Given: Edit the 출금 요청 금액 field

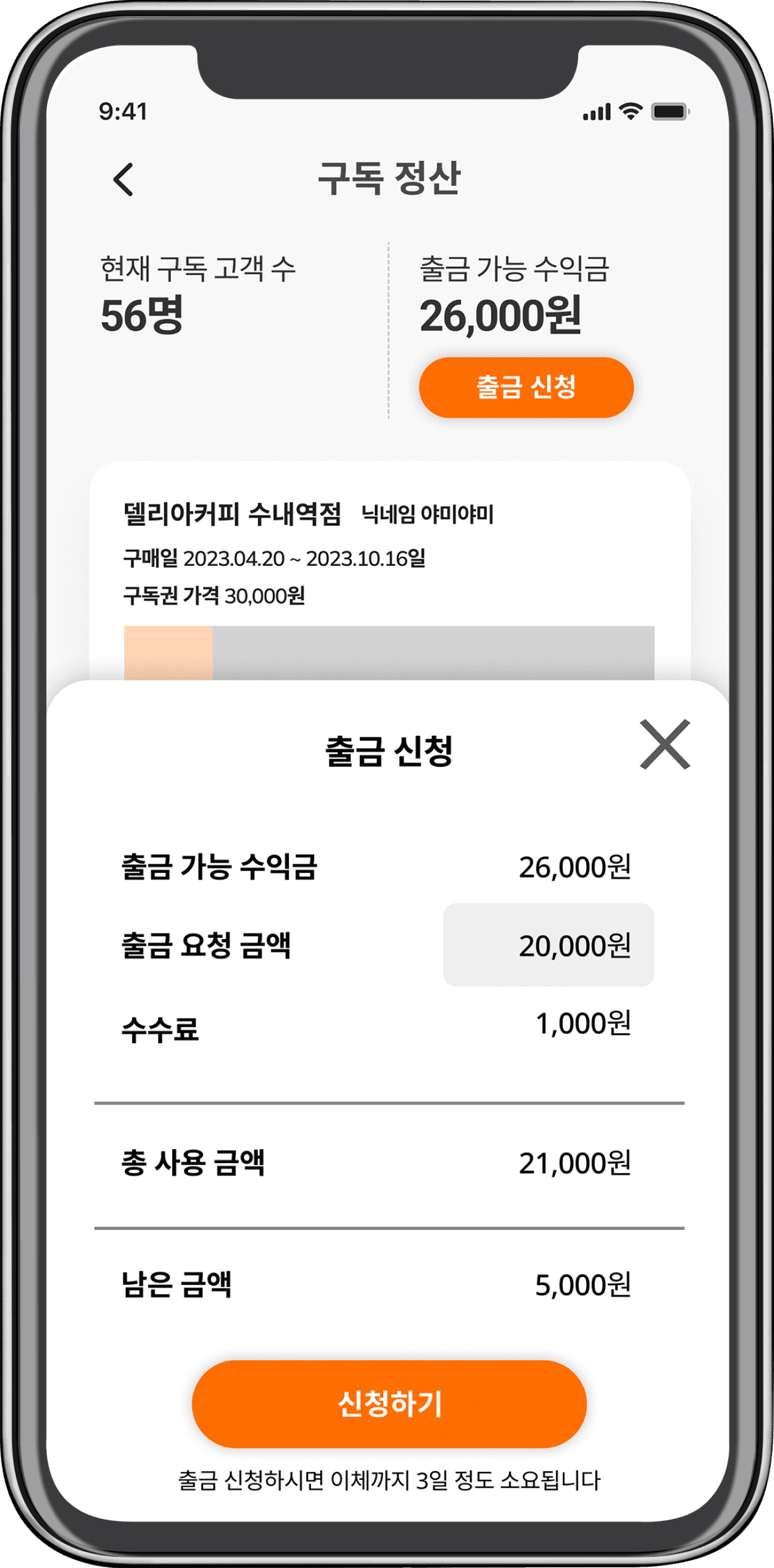Looking at the screenshot, I should (x=549, y=944).
